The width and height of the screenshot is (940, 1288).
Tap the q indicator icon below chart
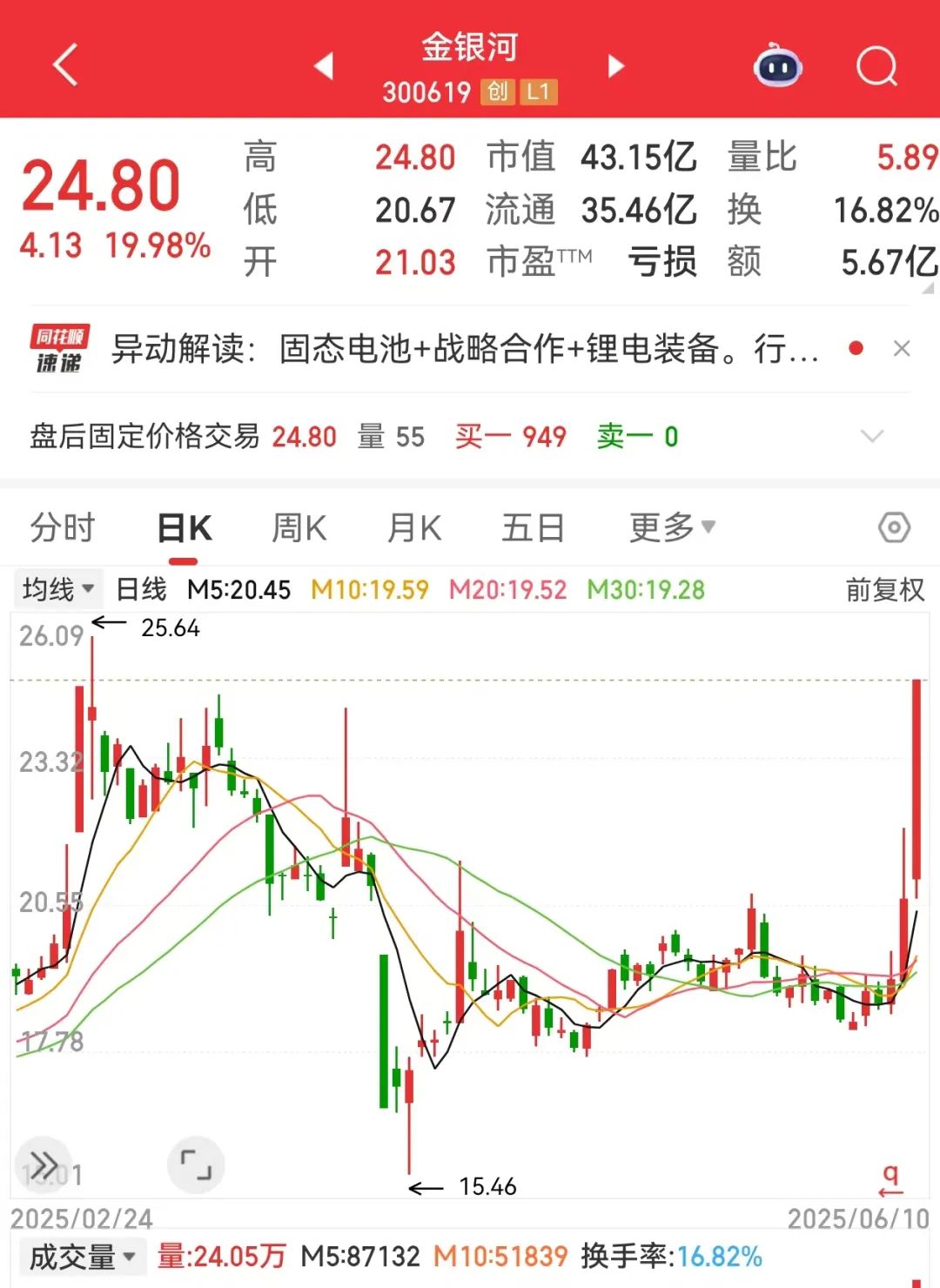[889, 1171]
